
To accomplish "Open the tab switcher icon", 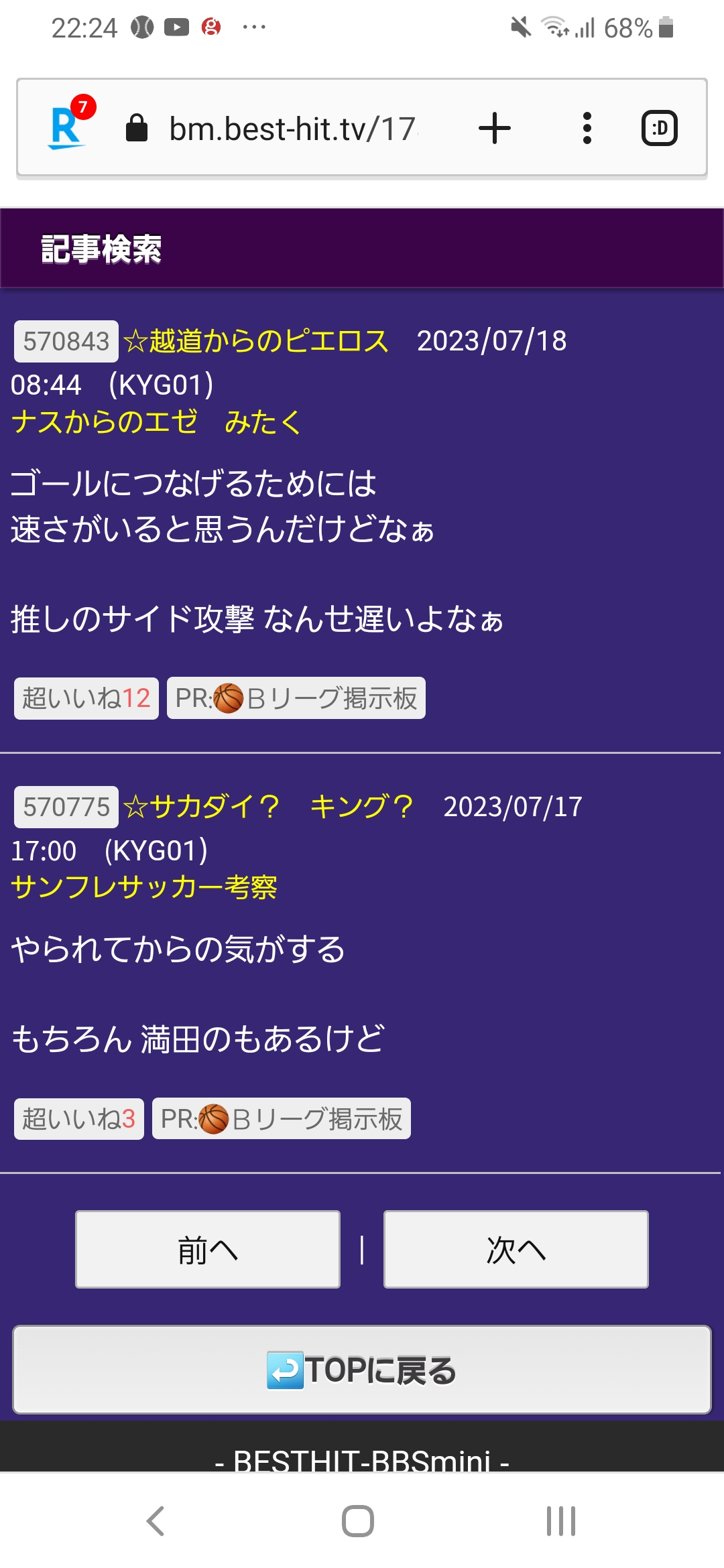I will pos(660,128).
